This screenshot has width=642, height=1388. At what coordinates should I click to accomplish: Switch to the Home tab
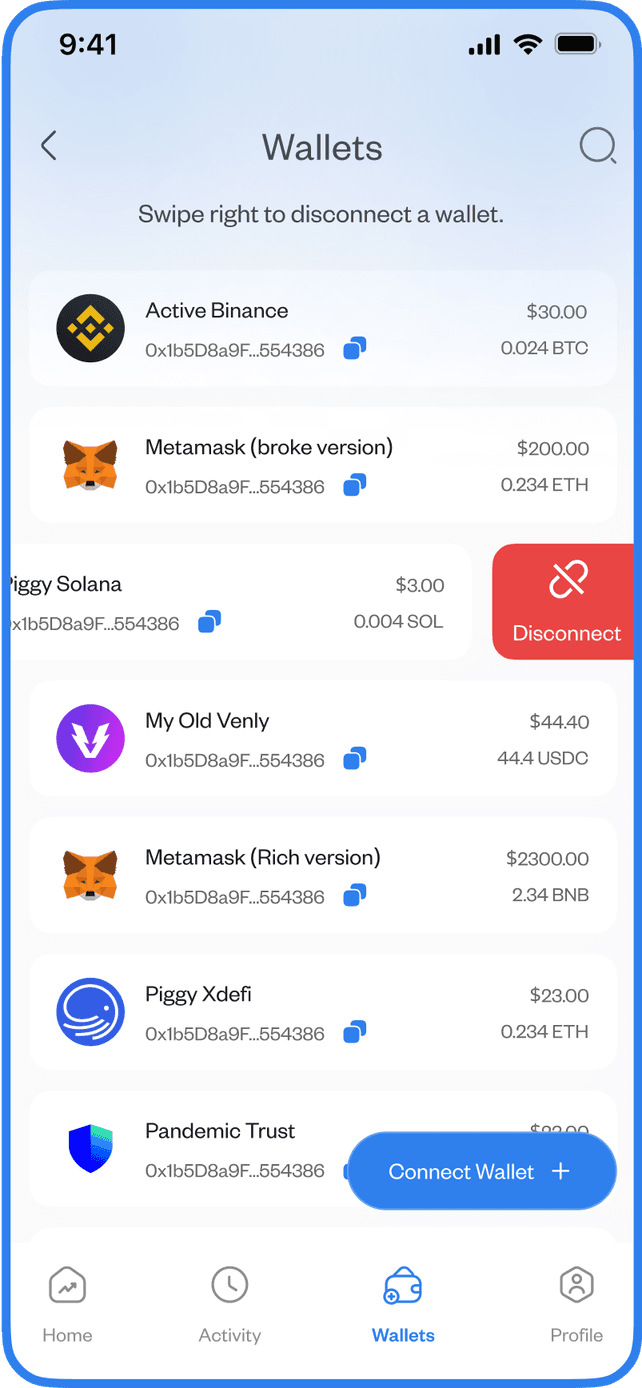pyautogui.click(x=67, y=1305)
